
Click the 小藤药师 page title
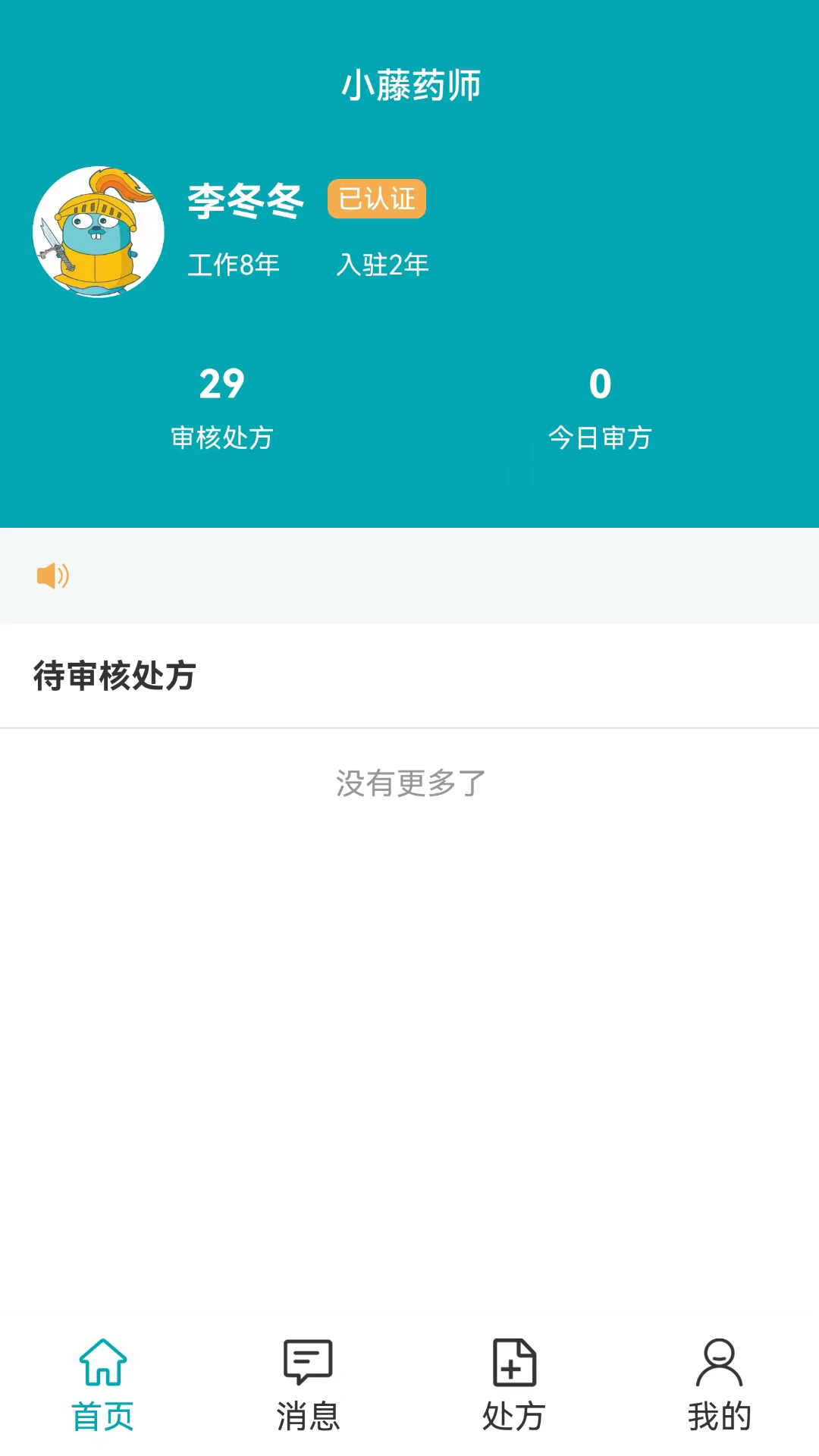409,85
